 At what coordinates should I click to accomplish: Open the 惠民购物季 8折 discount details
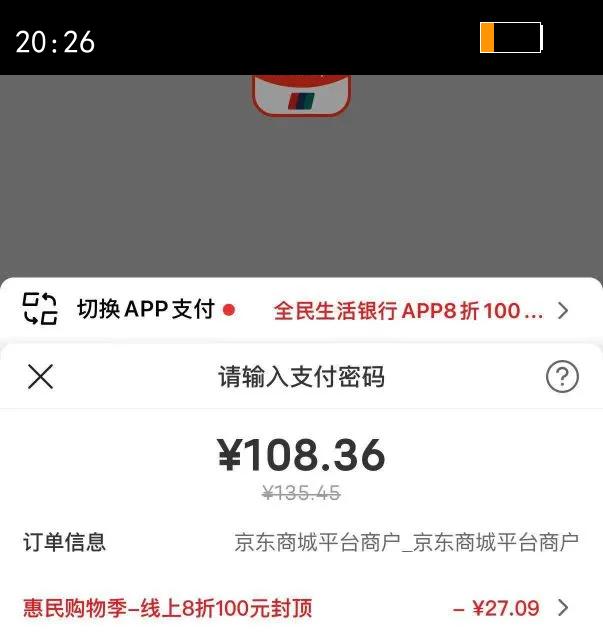[300, 608]
